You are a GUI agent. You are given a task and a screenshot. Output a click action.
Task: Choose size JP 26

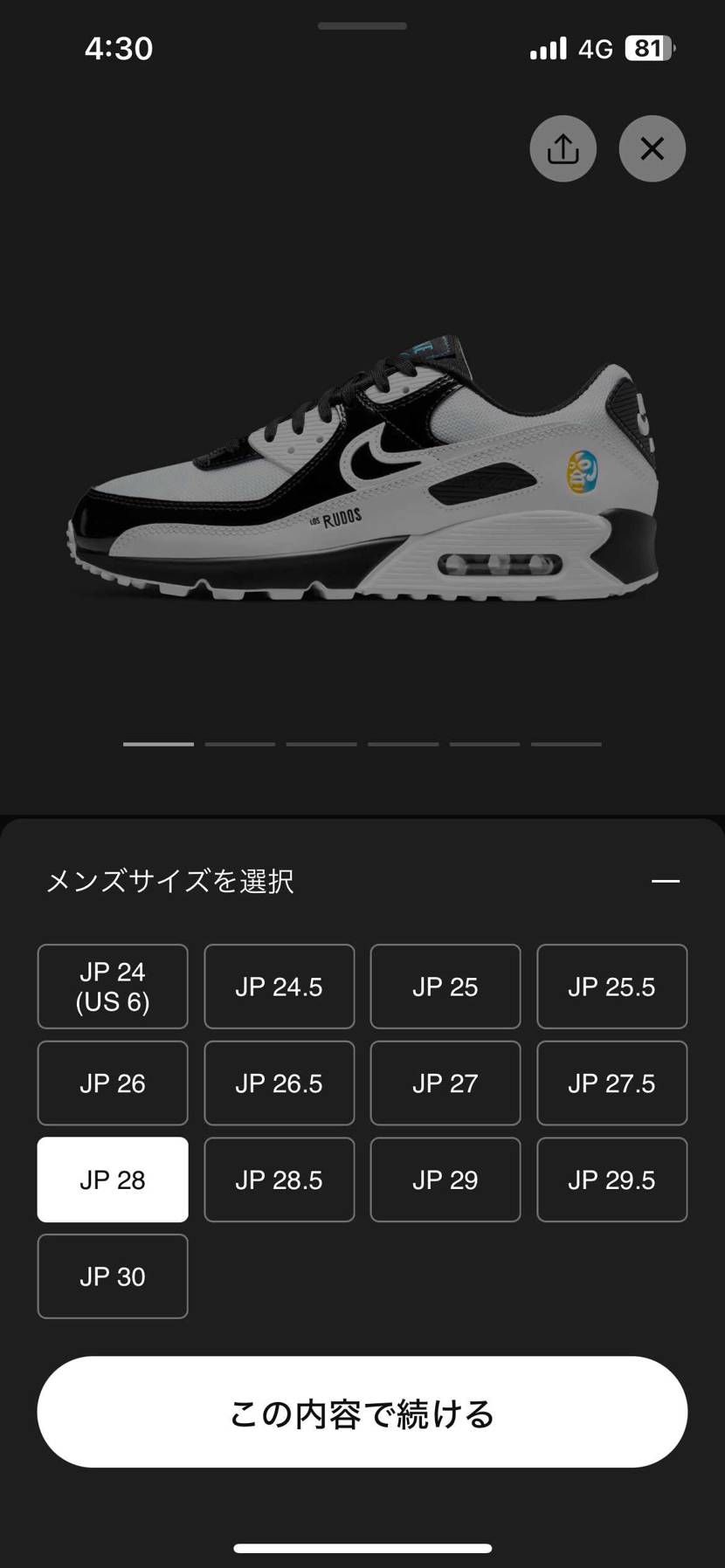pos(113,1083)
